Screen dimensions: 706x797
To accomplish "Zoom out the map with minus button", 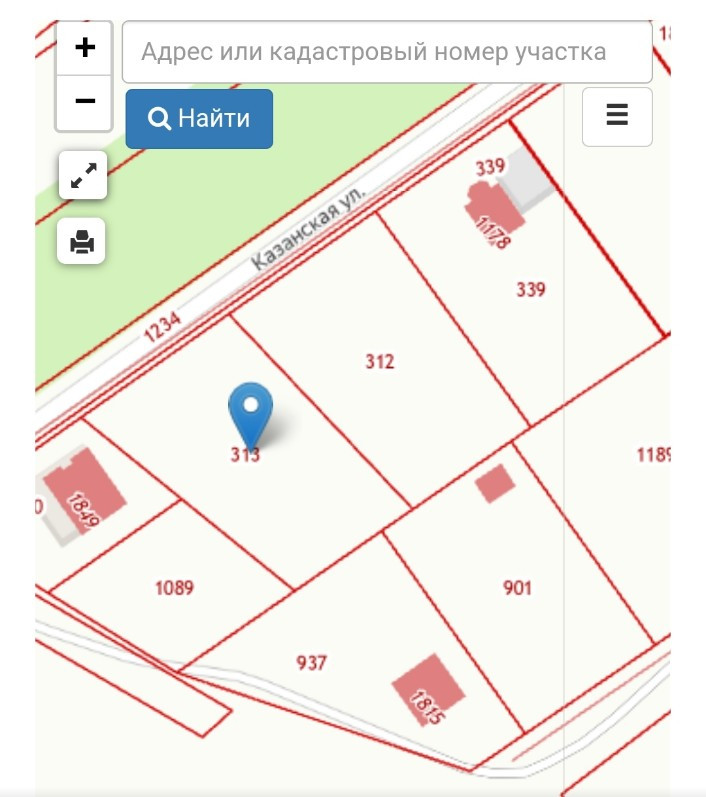I will (84, 102).
